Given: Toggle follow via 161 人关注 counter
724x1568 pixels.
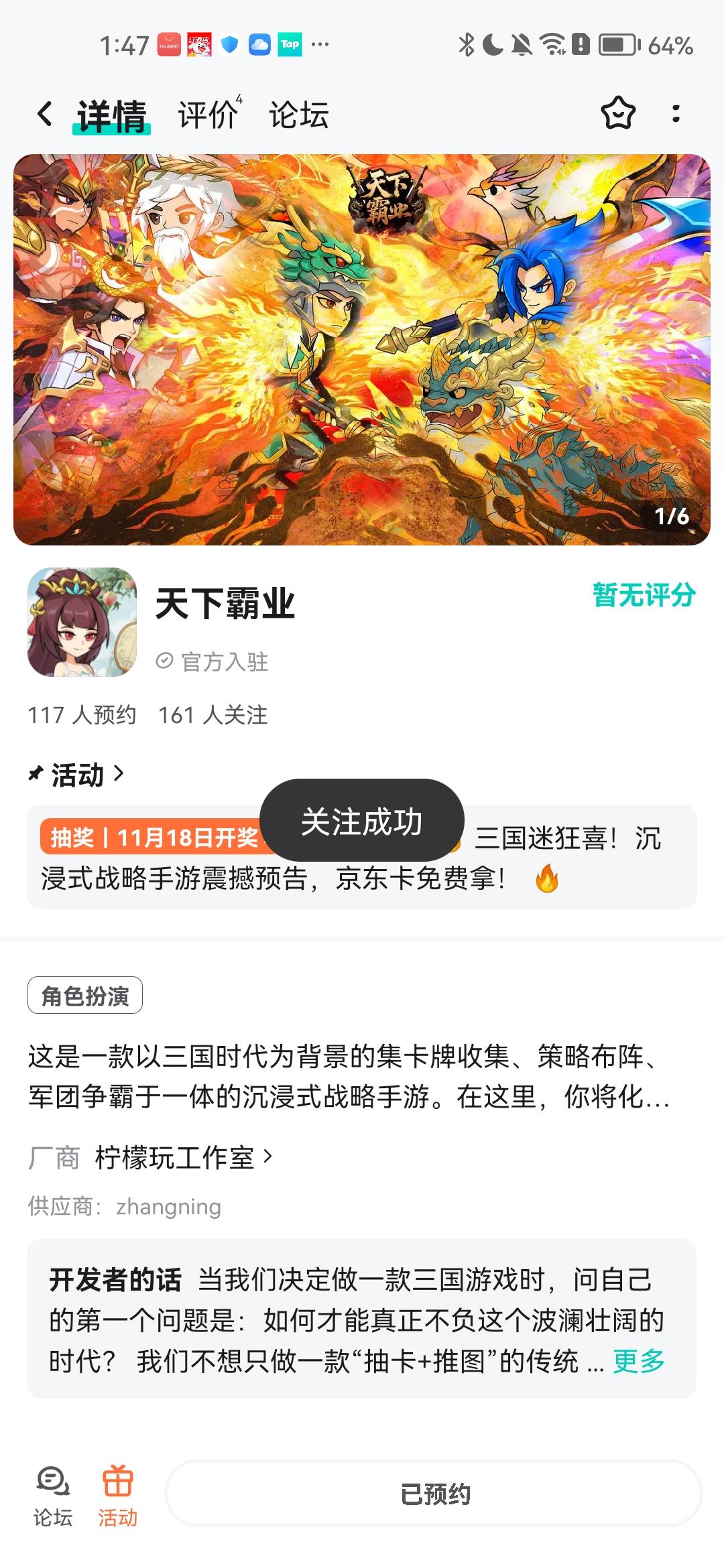Looking at the screenshot, I should pos(213,716).
